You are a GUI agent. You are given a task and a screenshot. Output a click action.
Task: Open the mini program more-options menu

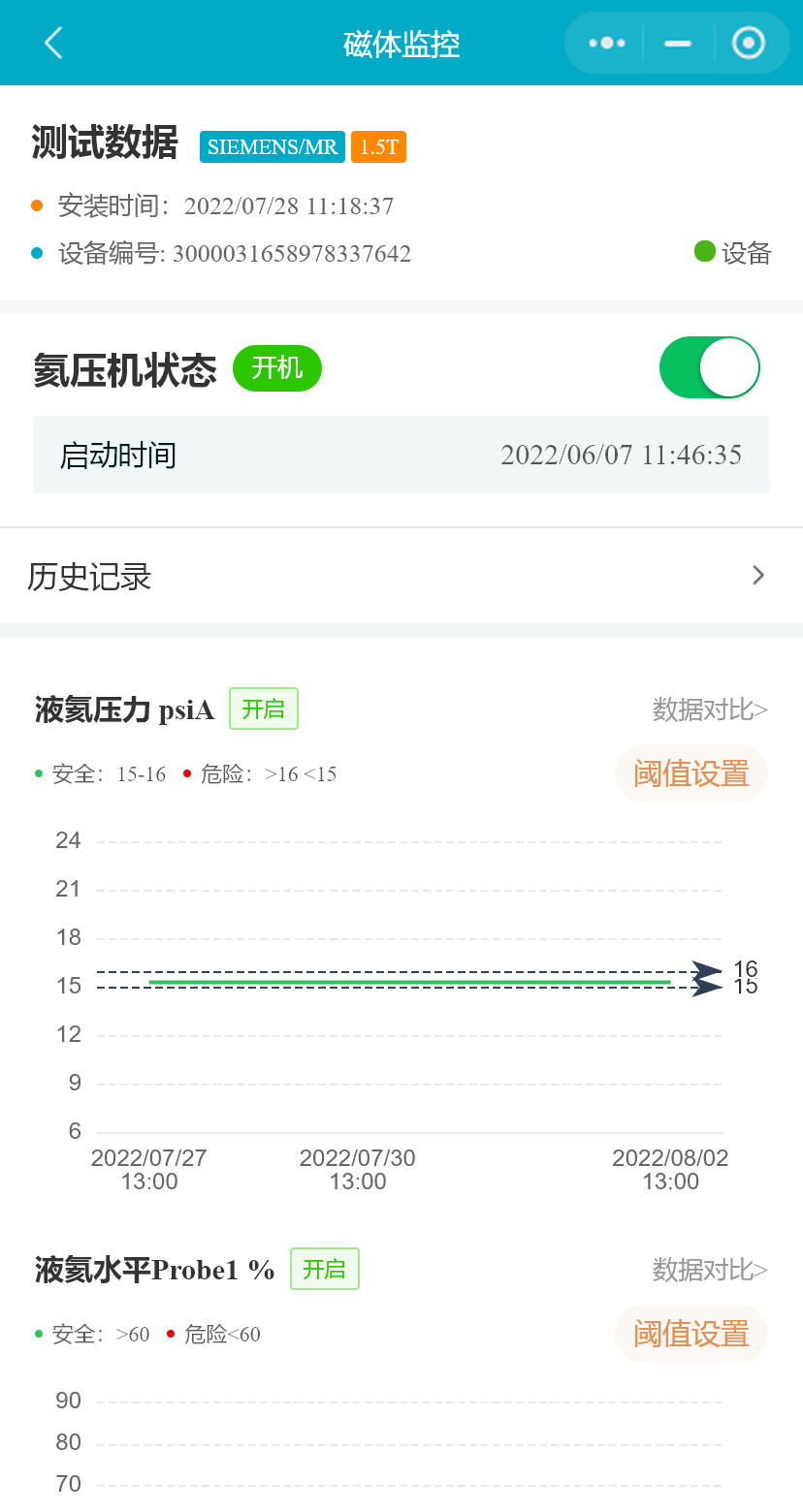pos(607,43)
